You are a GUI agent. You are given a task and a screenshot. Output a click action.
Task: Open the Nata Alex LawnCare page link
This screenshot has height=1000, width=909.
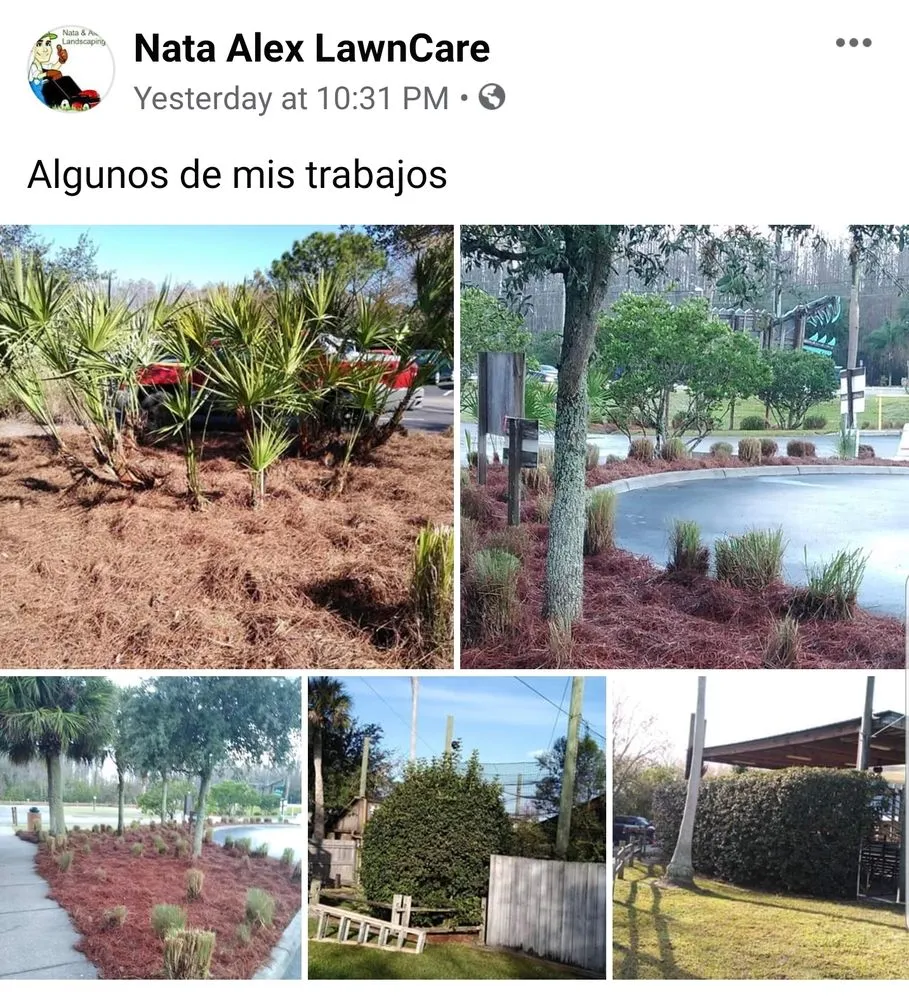[312, 45]
